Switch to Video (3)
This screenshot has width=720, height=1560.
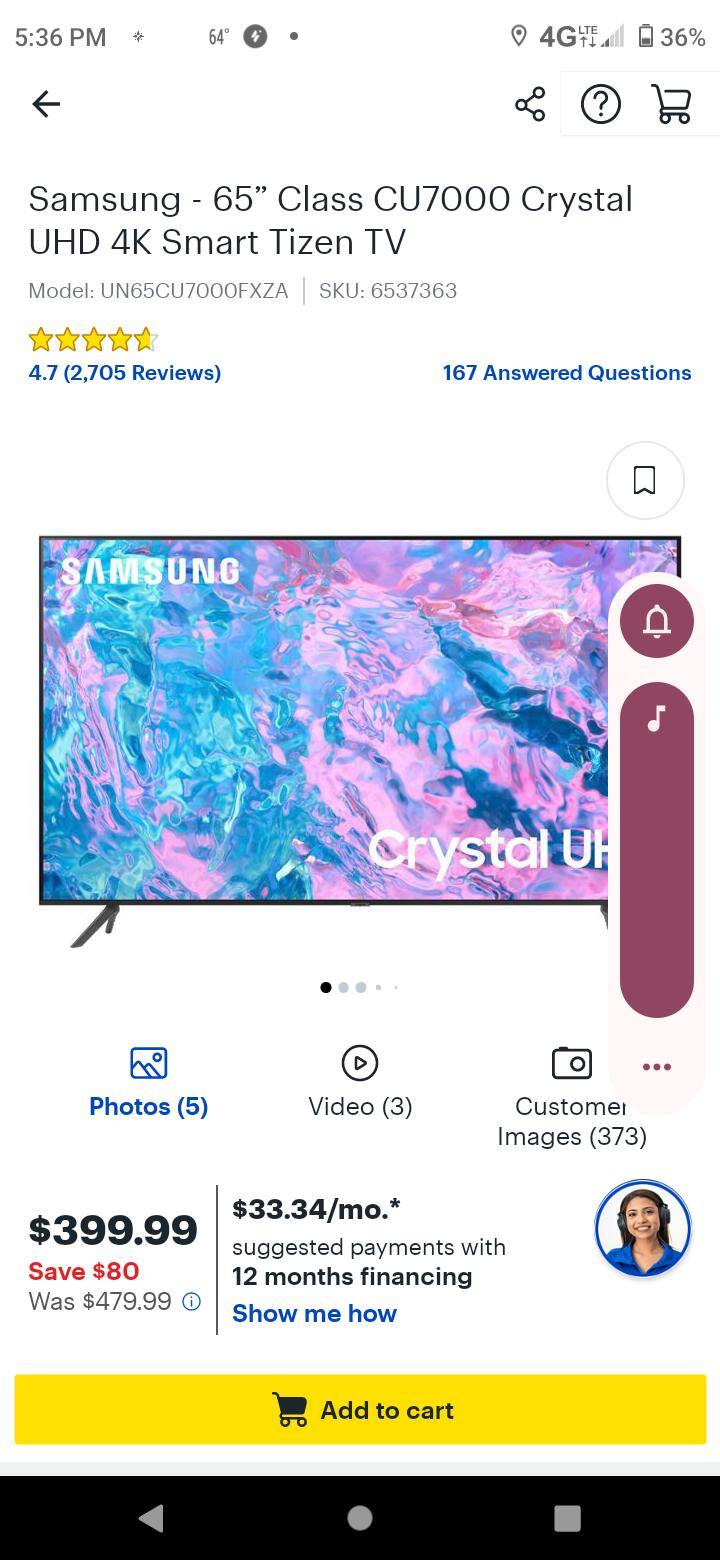click(x=360, y=1083)
